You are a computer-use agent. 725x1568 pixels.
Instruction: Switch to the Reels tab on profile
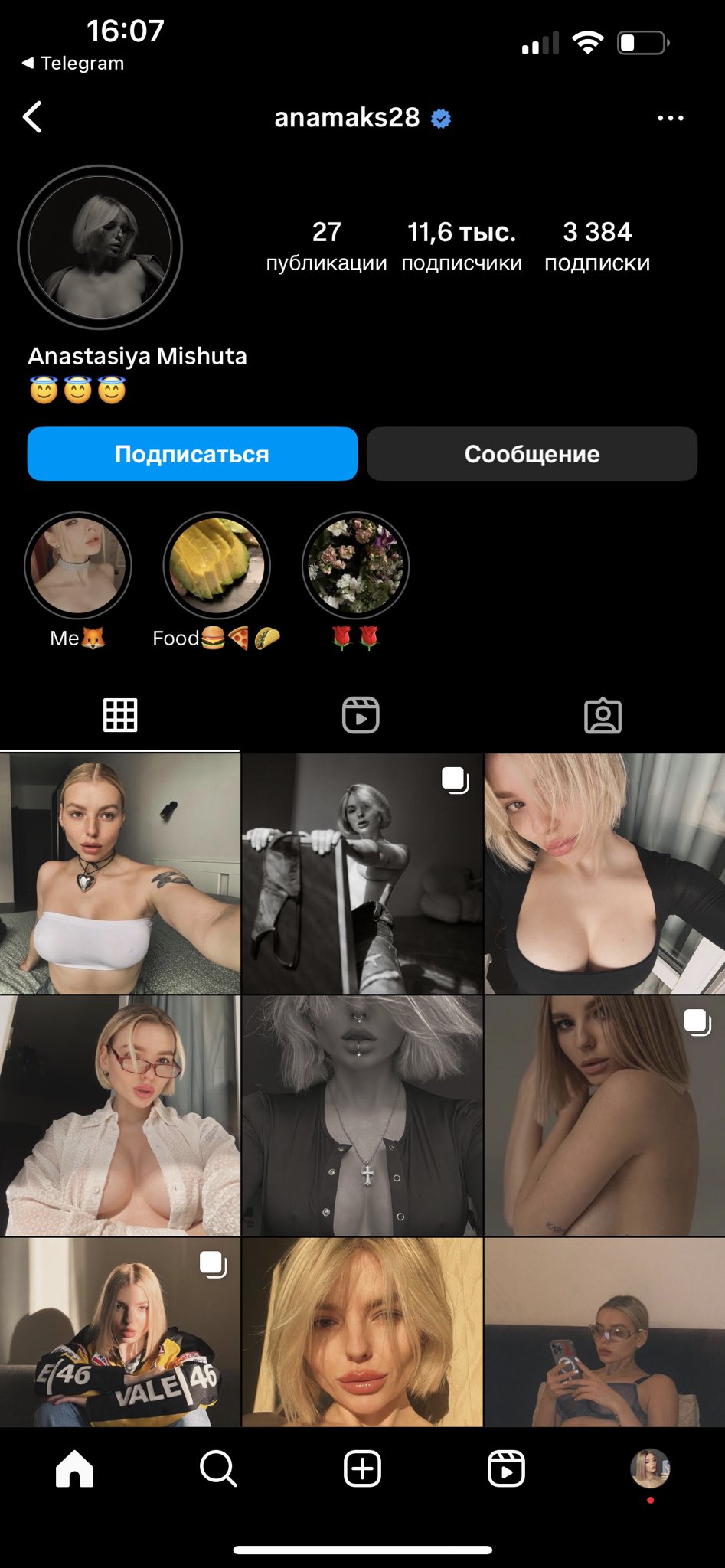pyautogui.click(x=361, y=715)
